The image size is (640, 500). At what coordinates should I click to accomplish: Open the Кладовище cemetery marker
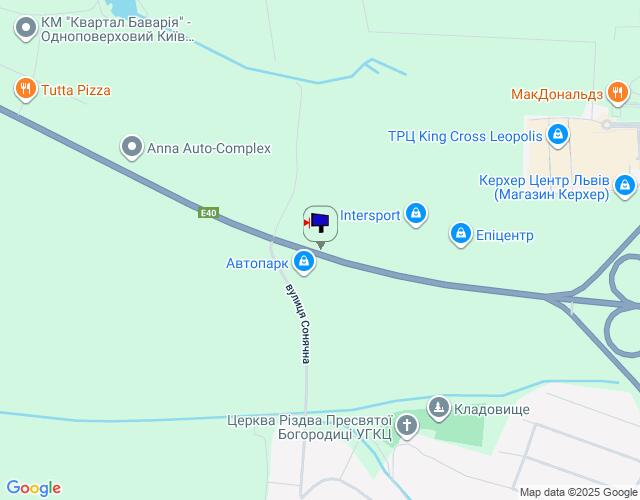click(438, 408)
